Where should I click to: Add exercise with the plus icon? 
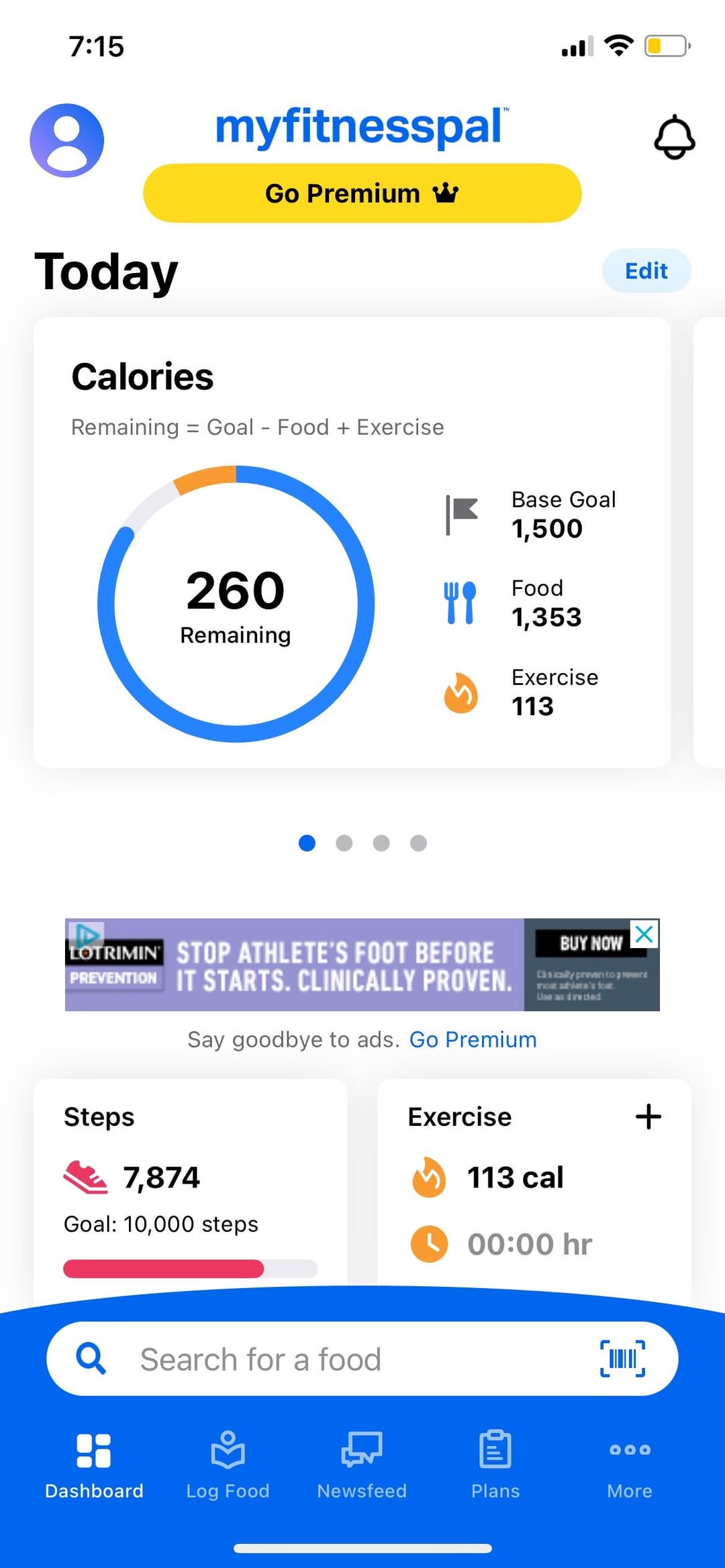point(648,1117)
